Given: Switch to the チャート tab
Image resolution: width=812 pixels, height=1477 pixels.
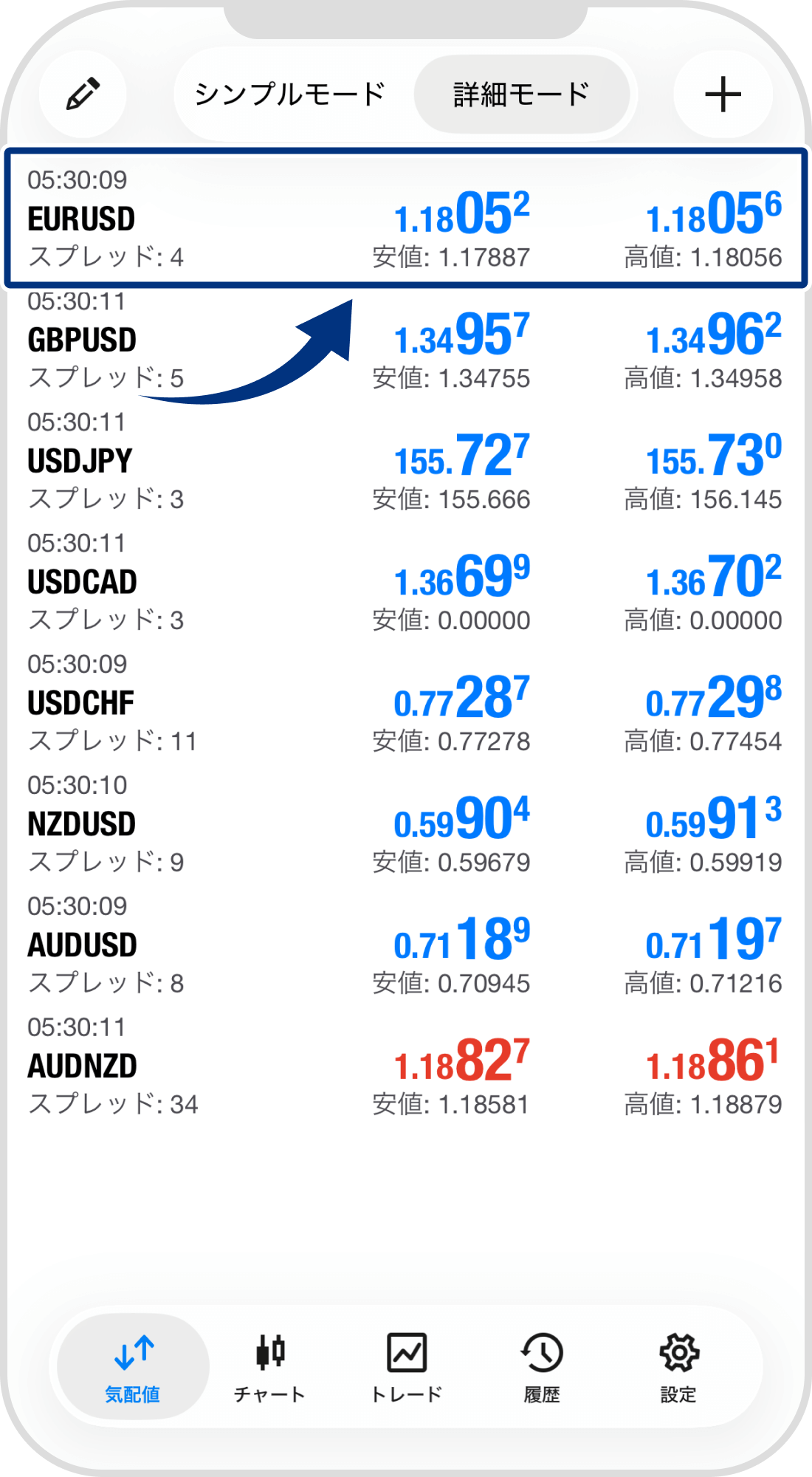Looking at the screenshot, I should [x=269, y=1367].
